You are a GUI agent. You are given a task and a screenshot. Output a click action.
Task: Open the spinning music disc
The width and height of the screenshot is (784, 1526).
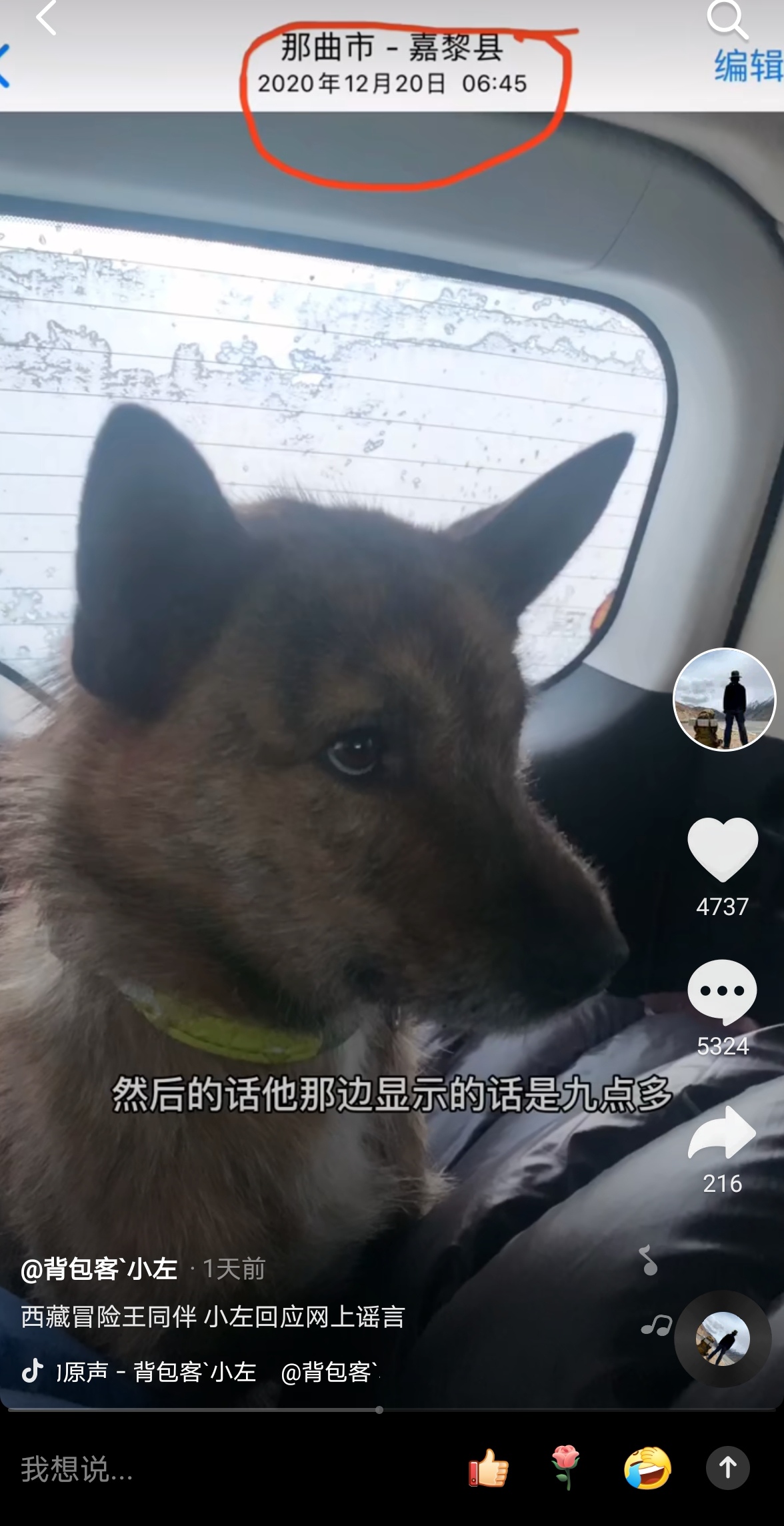pyautogui.click(x=723, y=1339)
